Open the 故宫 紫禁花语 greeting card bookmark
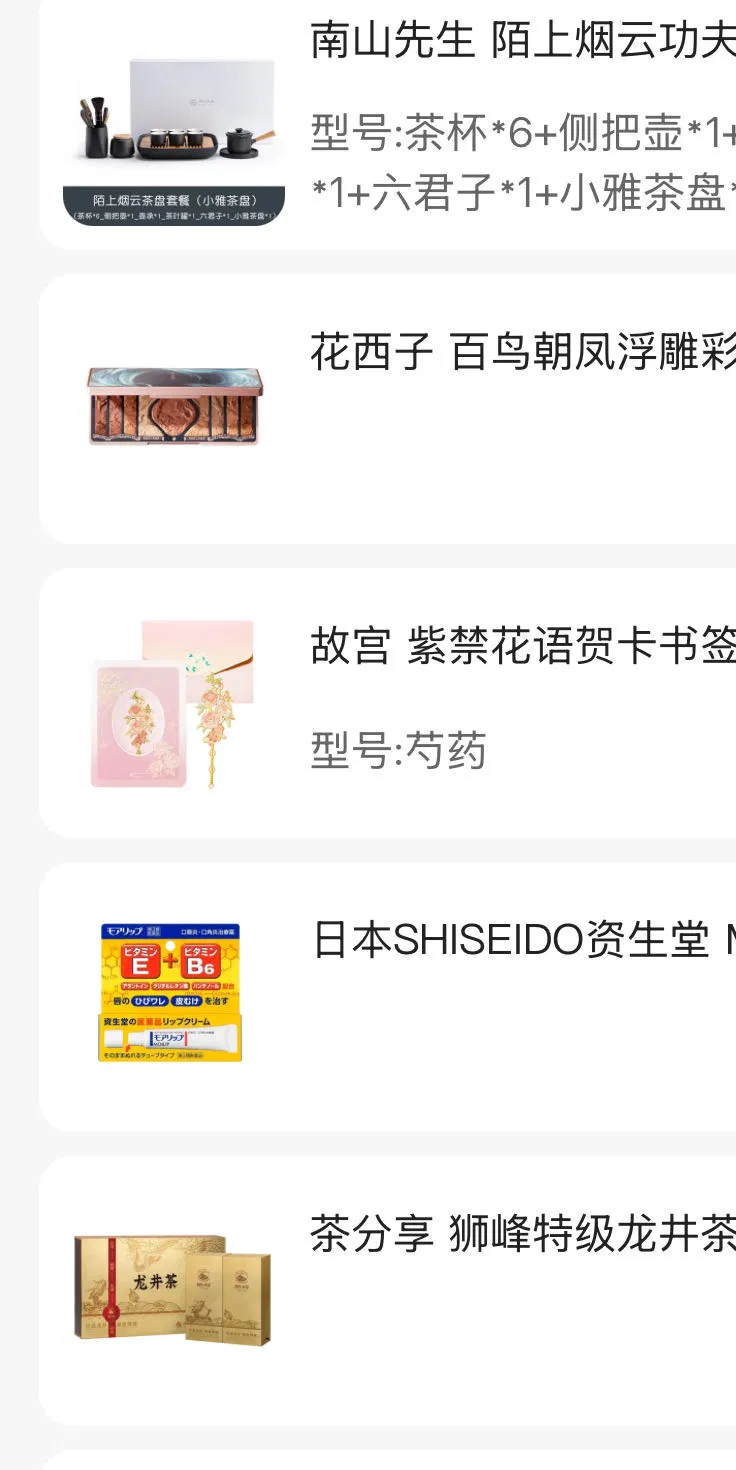This screenshot has height=1470, width=736. tap(522, 648)
